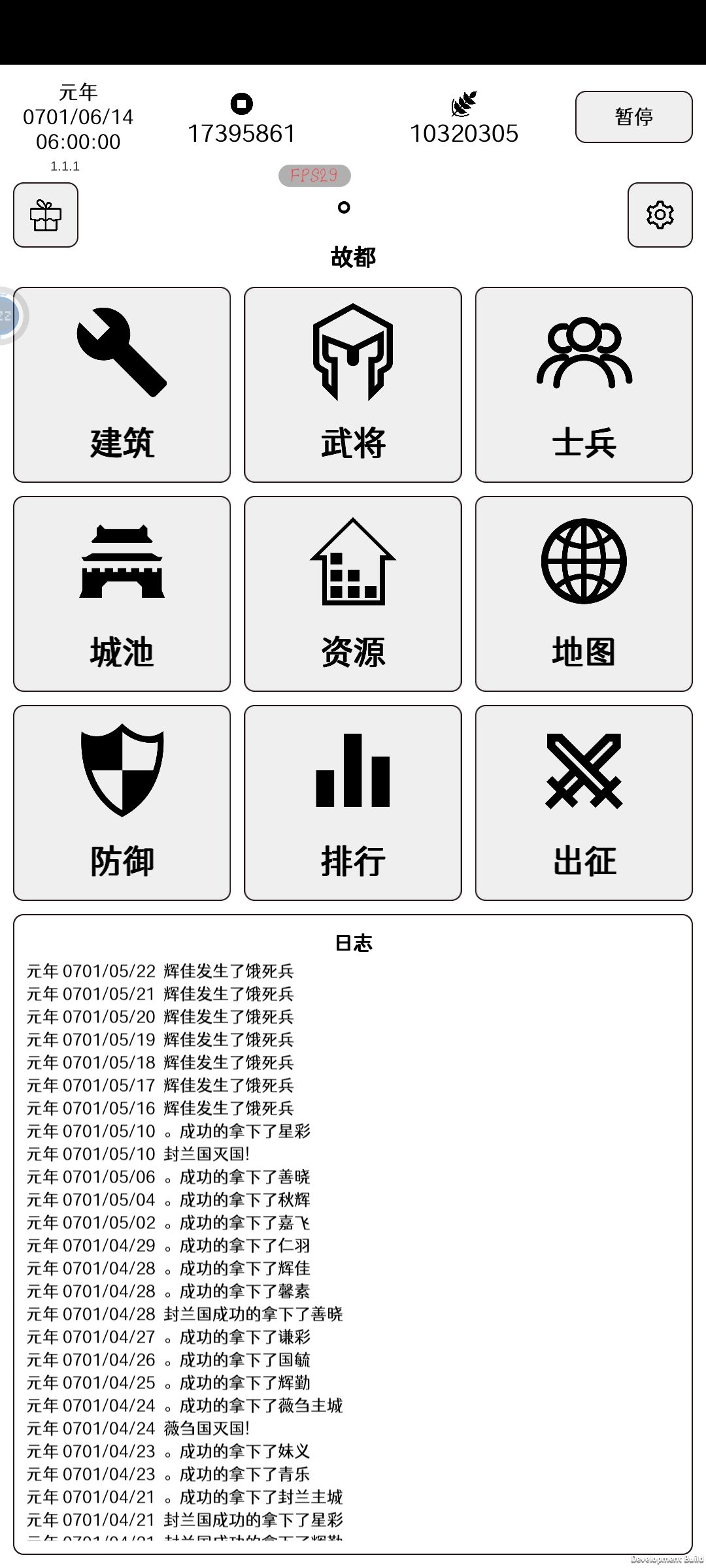
Task: Open the 城池 city menu
Action: [122, 594]
